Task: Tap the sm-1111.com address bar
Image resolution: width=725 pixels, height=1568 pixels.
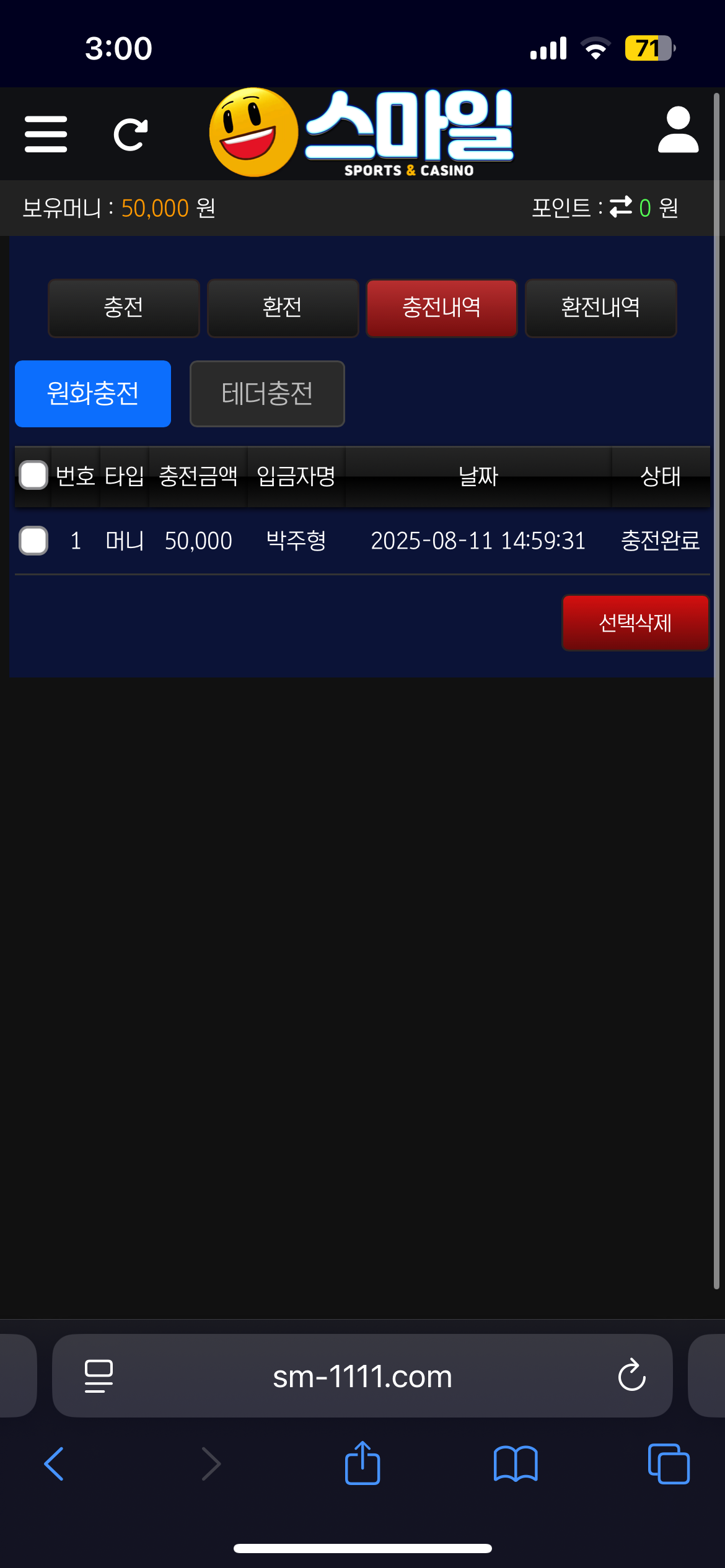Action: click(x=362, y=1376)
